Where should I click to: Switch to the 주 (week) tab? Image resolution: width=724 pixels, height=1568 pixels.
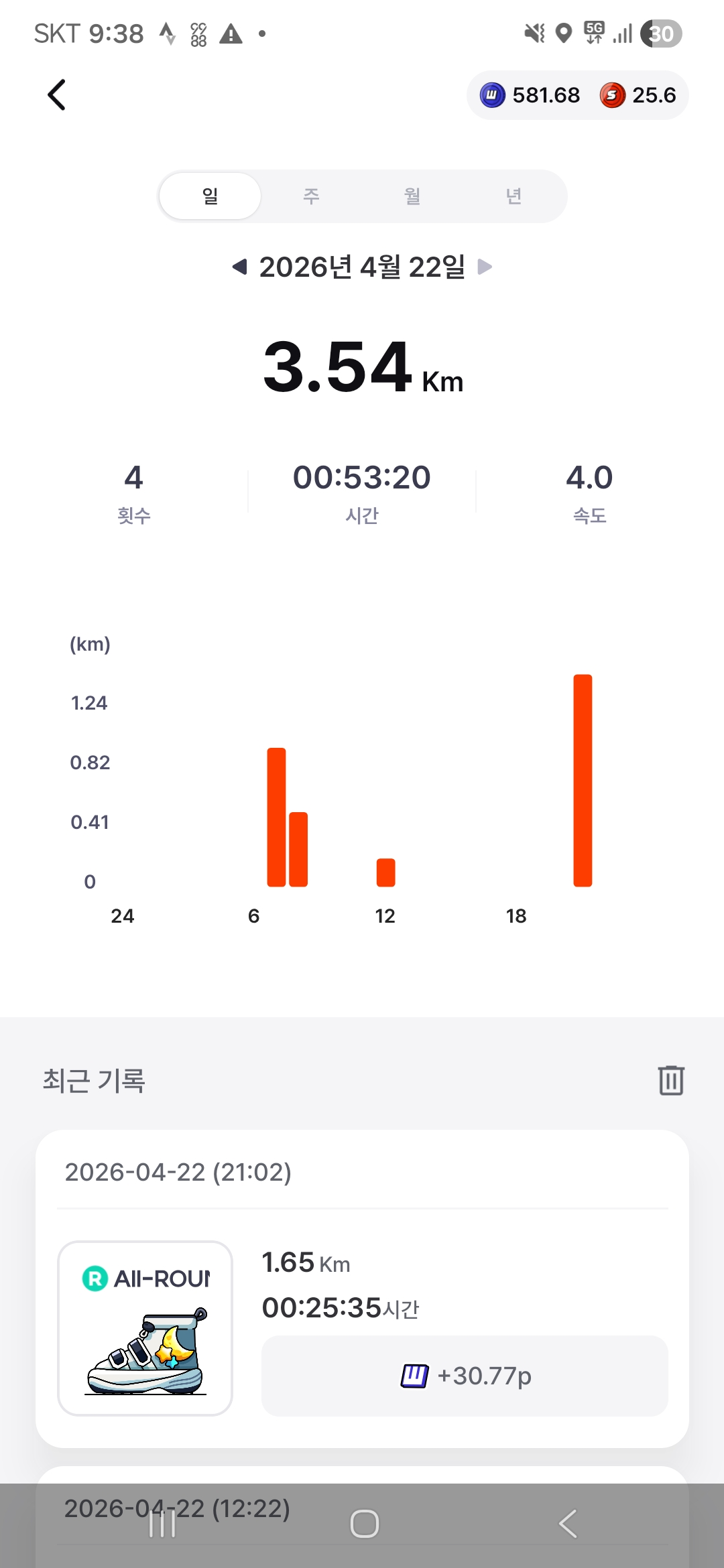point(311,196)
